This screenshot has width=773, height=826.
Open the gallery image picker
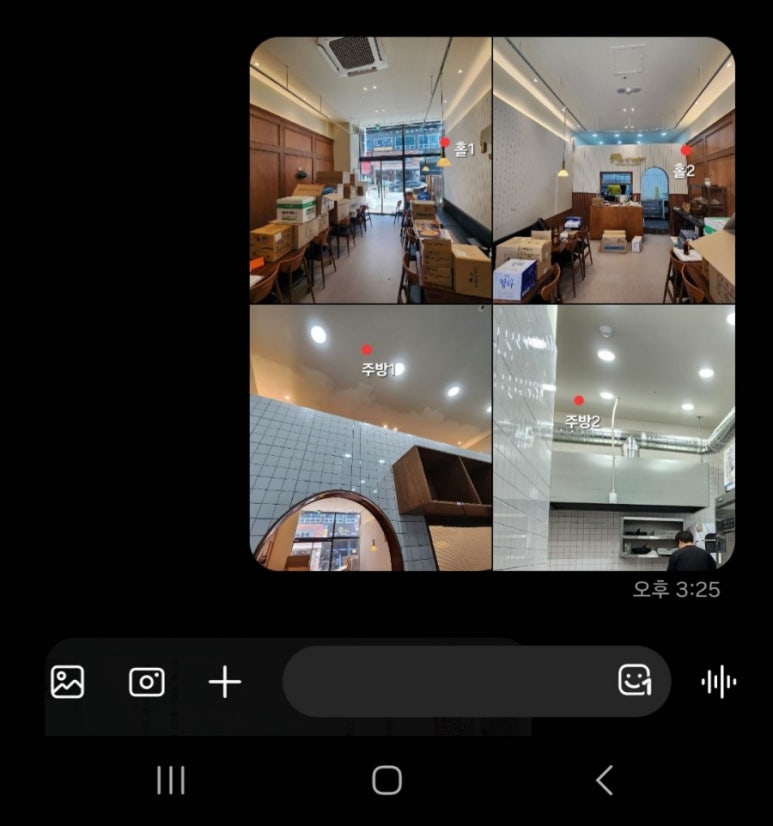67,682
